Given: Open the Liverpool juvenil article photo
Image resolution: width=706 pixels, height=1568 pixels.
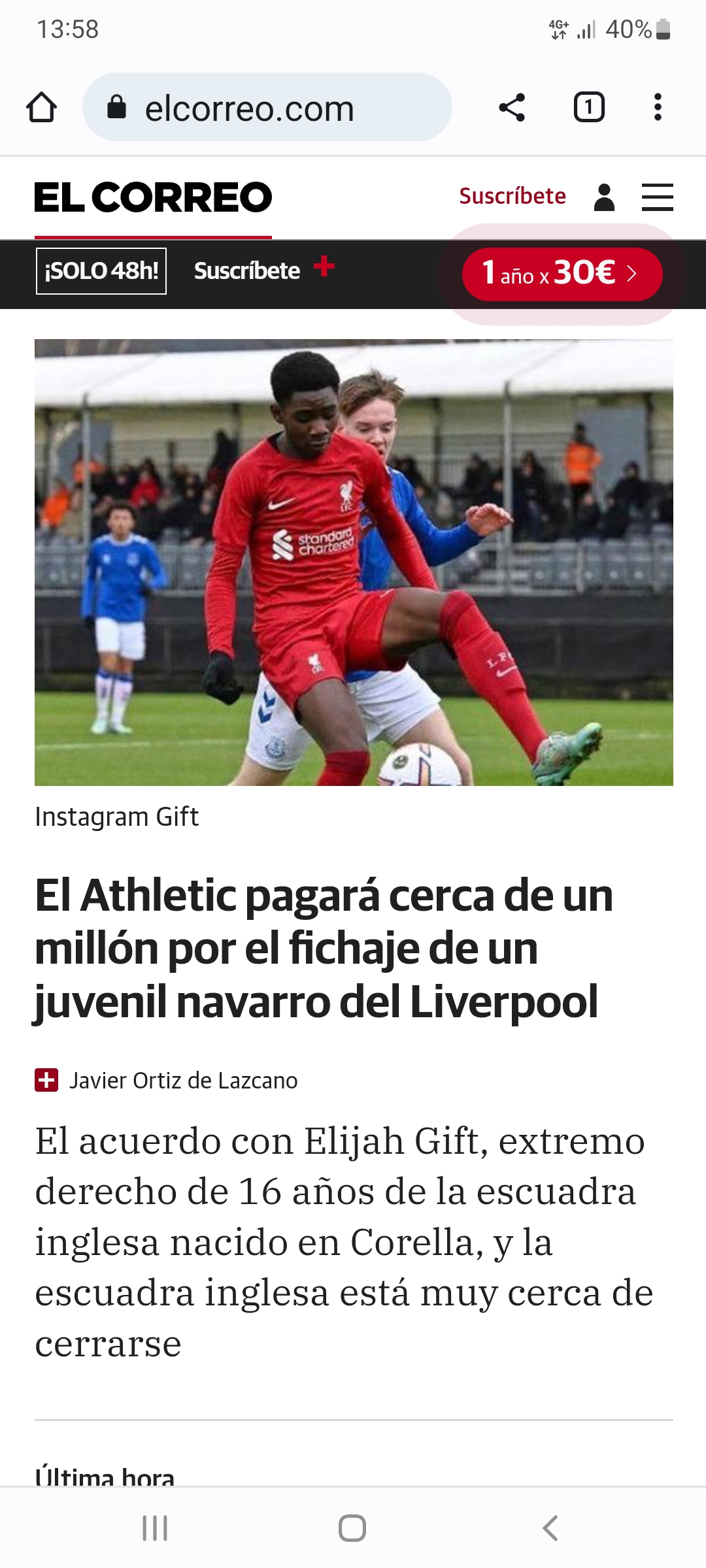Looking at the screenshot, I should tap(354, 562).
